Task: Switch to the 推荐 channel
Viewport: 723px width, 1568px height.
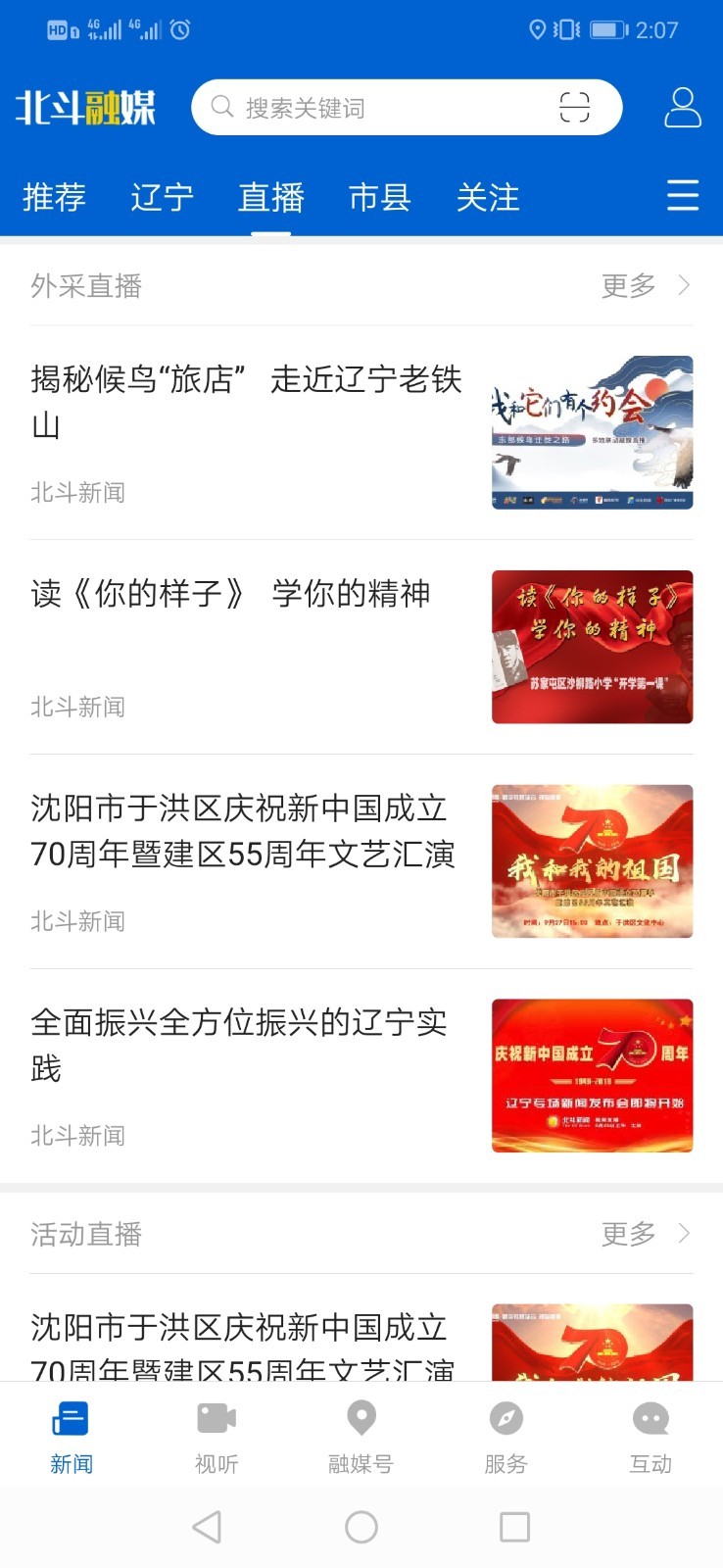Action: point(54,197)
